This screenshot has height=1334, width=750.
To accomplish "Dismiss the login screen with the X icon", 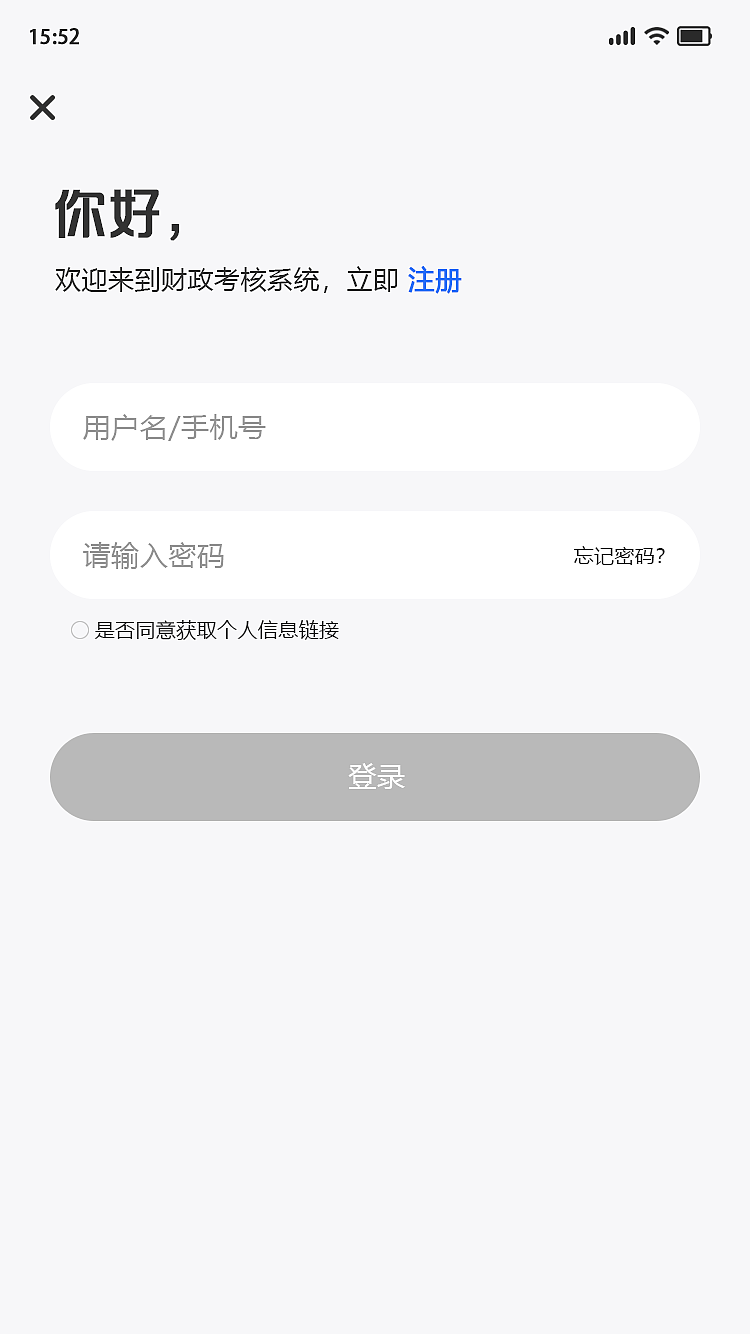I will 42,108.
